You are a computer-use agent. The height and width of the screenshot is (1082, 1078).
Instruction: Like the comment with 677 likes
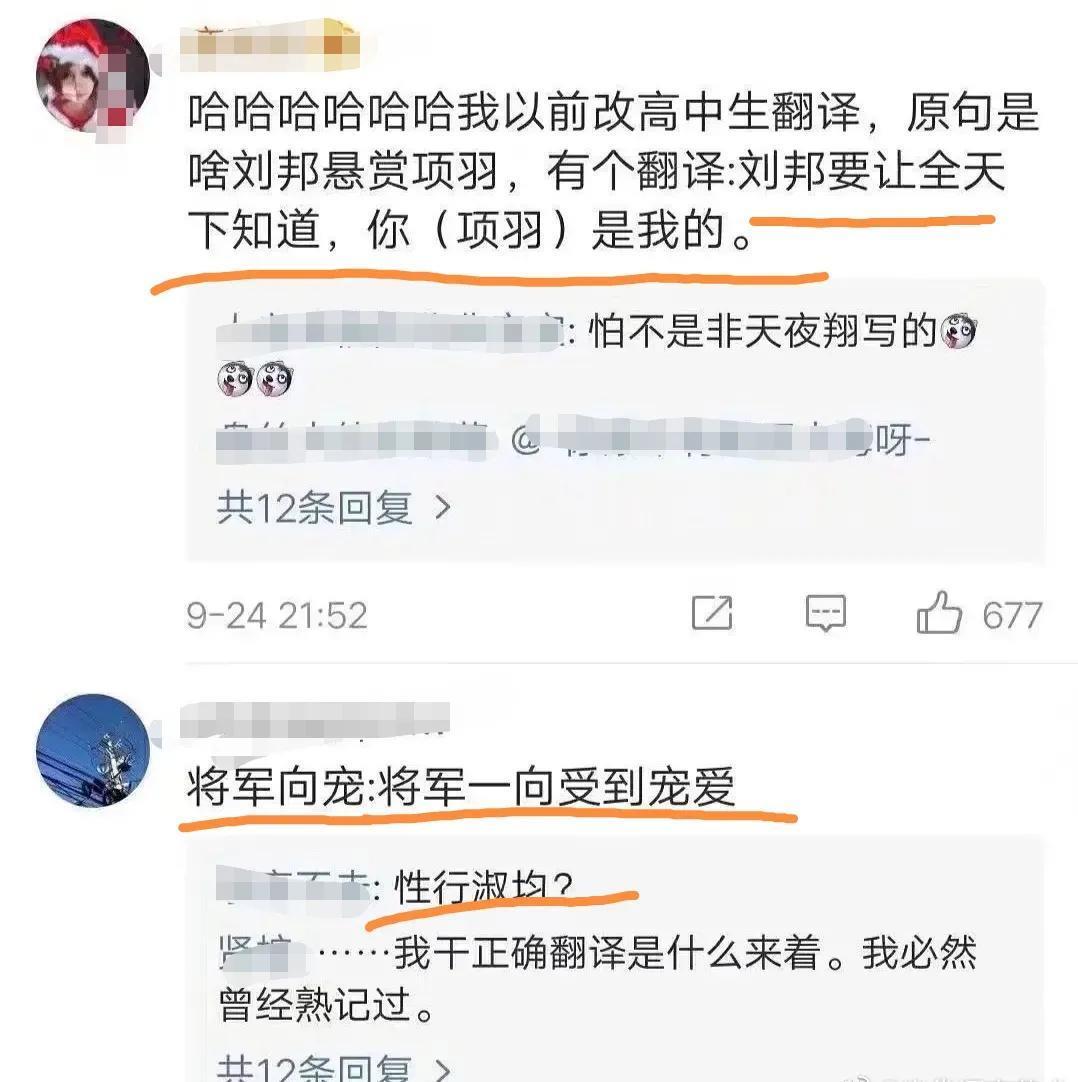click(940, 613)
